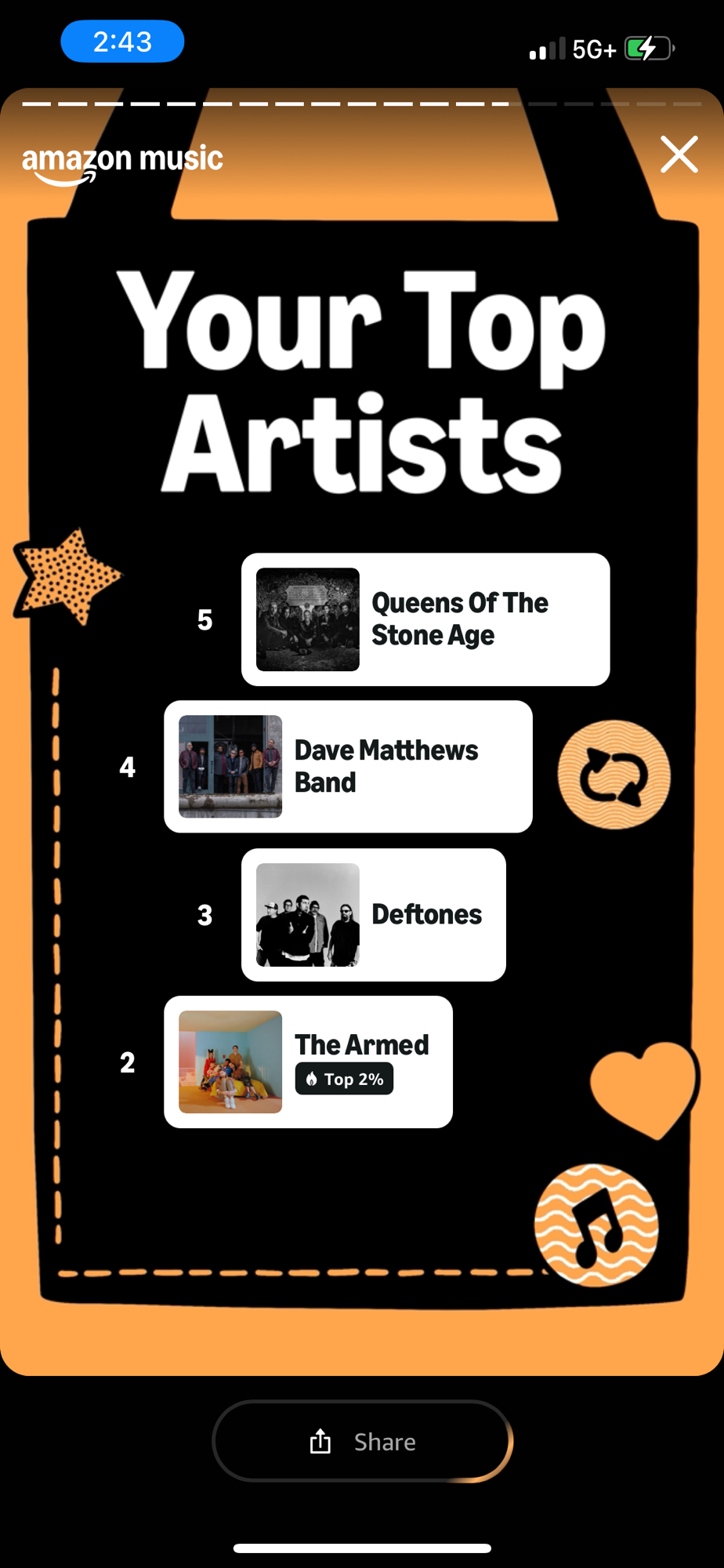
Task: Open the Dave Matthews Band card
Action: (348, 767)
